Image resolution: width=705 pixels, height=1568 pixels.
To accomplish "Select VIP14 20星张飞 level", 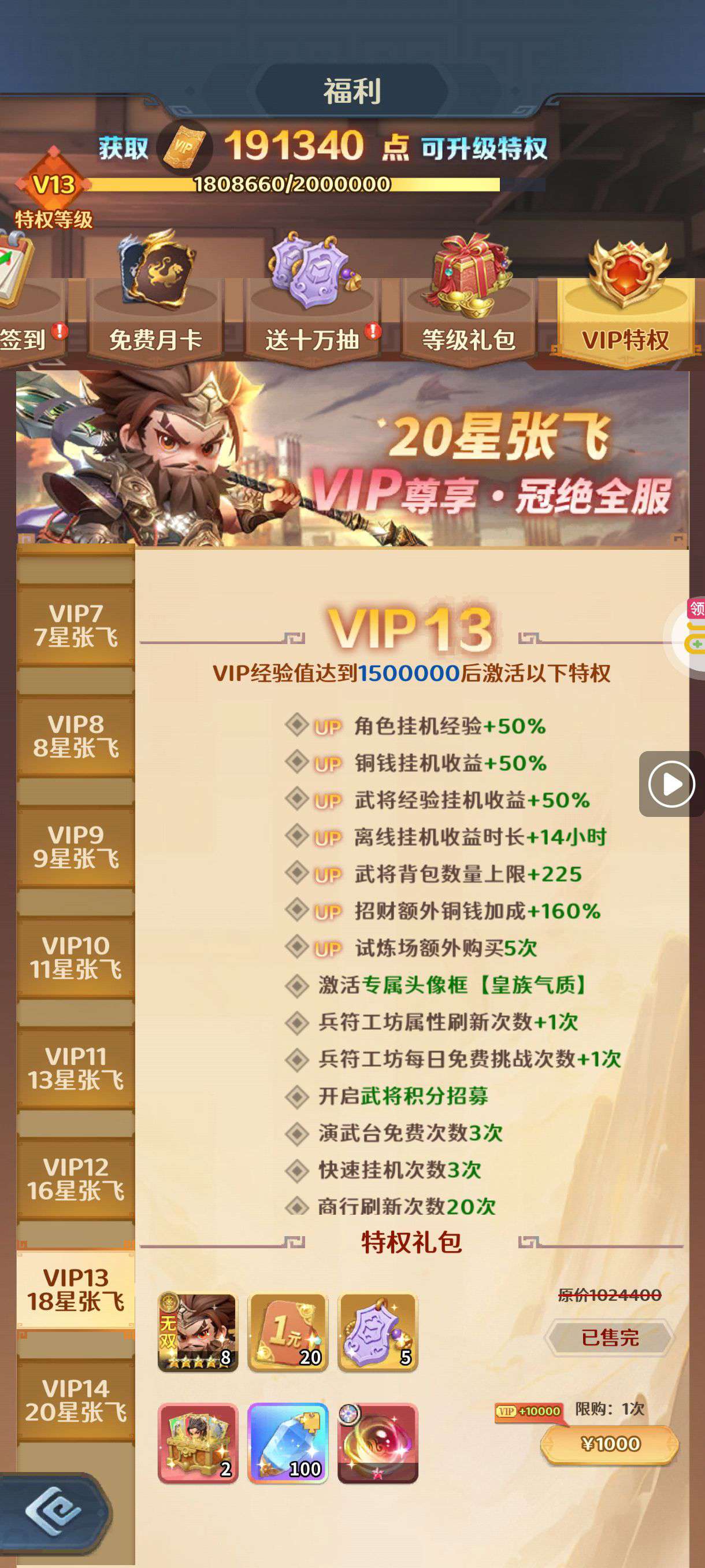I will 76,1400.
